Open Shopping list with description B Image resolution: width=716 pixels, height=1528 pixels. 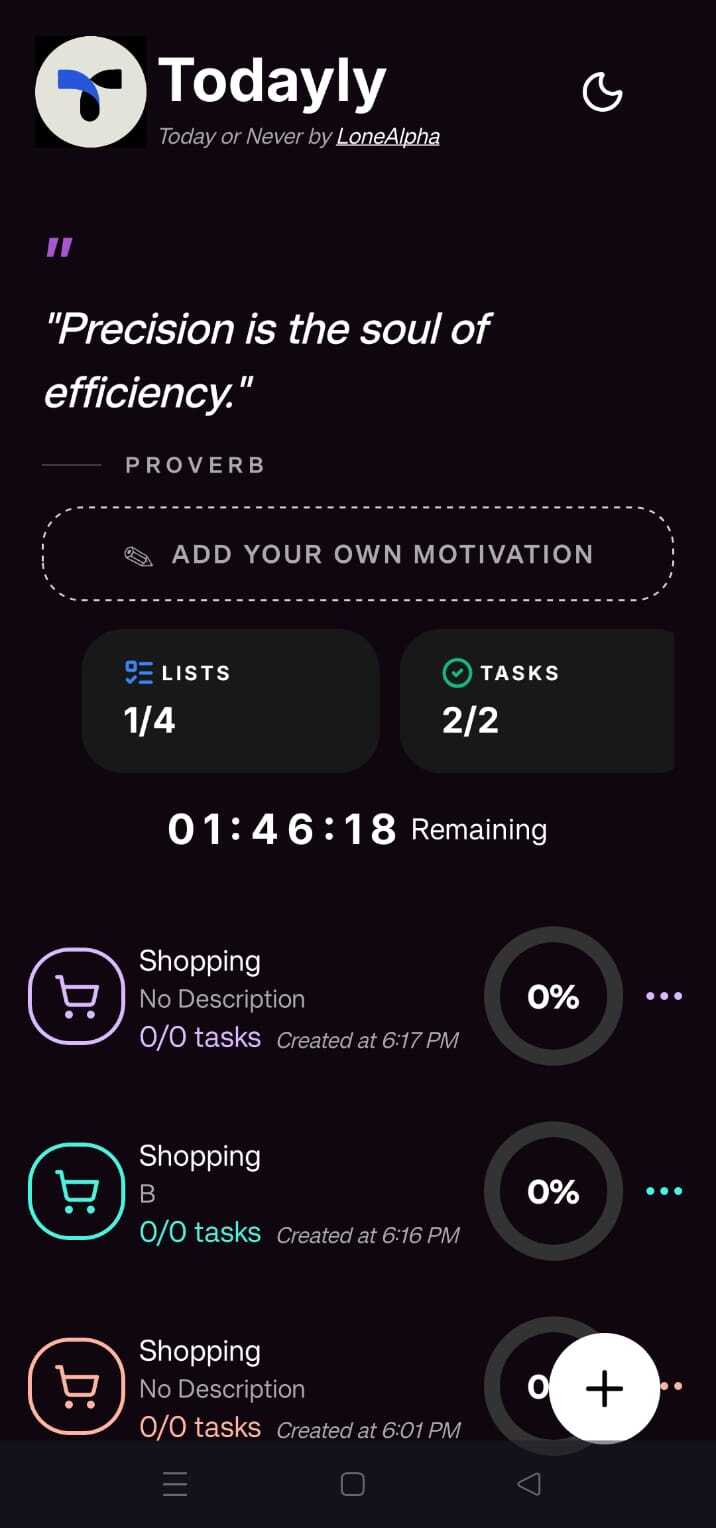(250, 1192)
